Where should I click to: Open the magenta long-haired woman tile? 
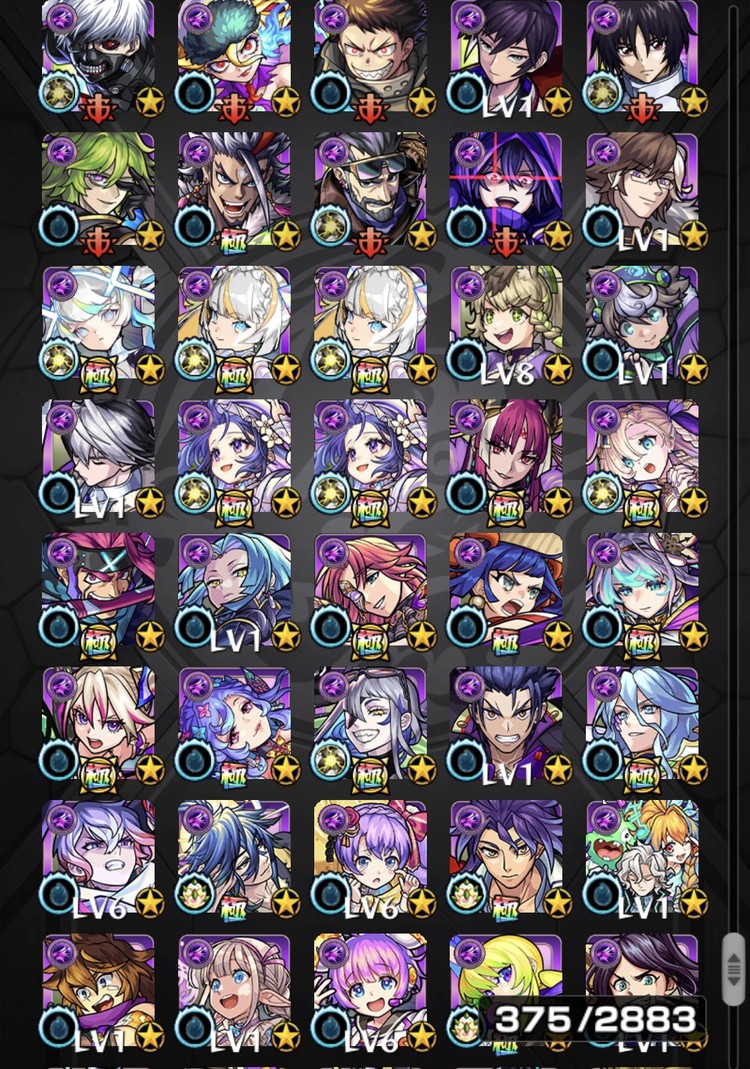point(506,455)
